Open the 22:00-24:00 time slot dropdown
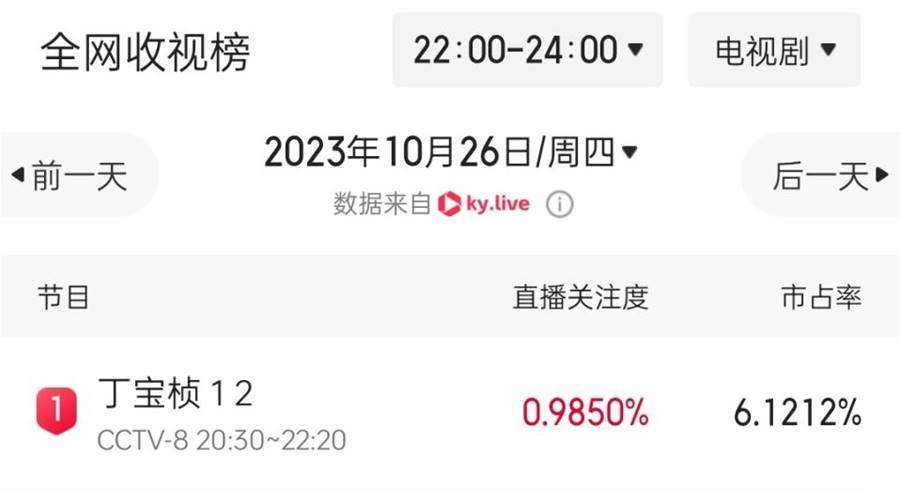Image resolution: width=900 pixels, height=491 pixels. pos(527,50)
